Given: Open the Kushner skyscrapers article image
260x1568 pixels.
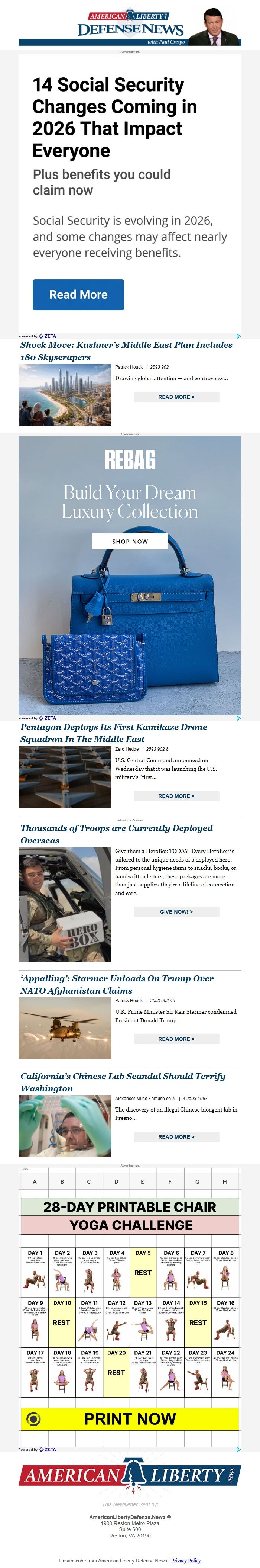Looking at the screenshot, I should (64, 394).
